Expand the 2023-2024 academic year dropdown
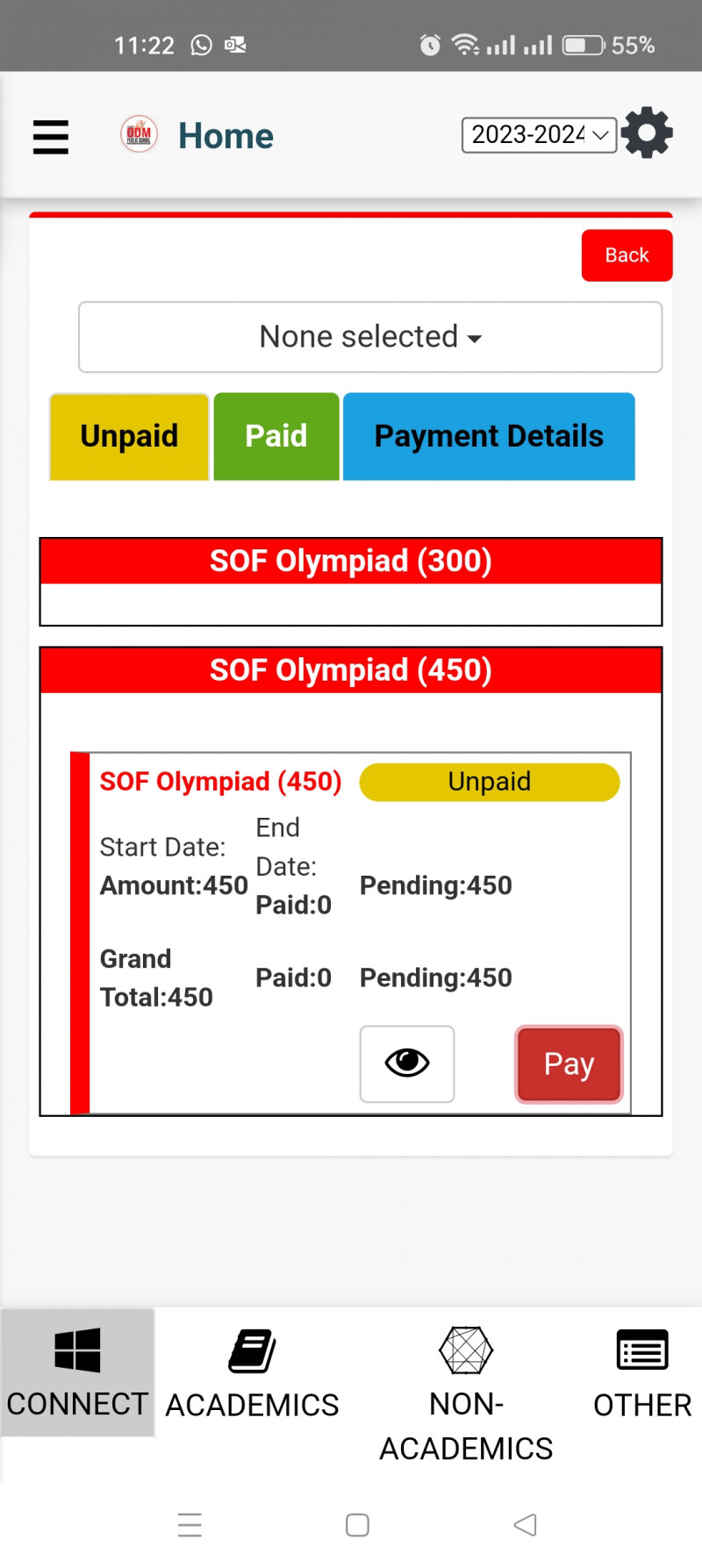The height and width of the screenshot is (1568, 702). pyautogui.click(x=539, y=135)
